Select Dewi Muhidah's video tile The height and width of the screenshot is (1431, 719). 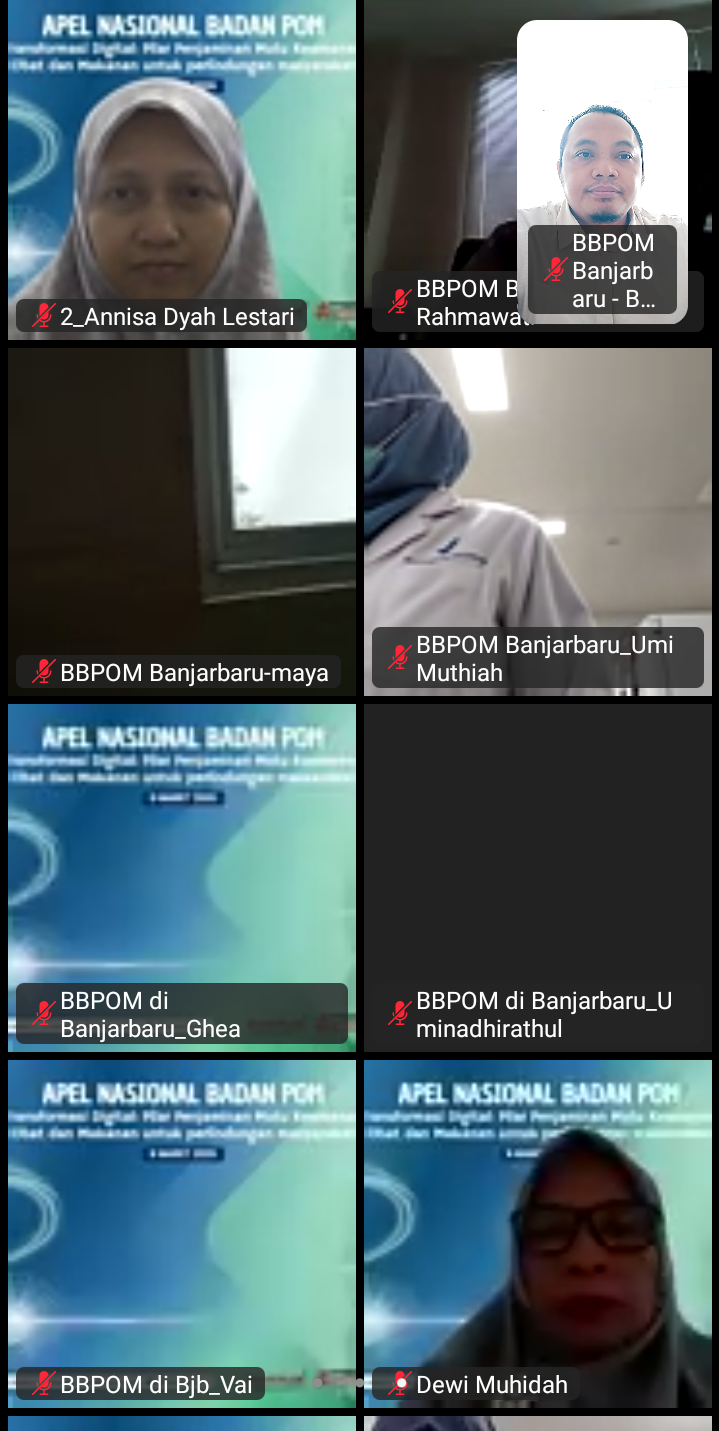(x=538, y=1232)
